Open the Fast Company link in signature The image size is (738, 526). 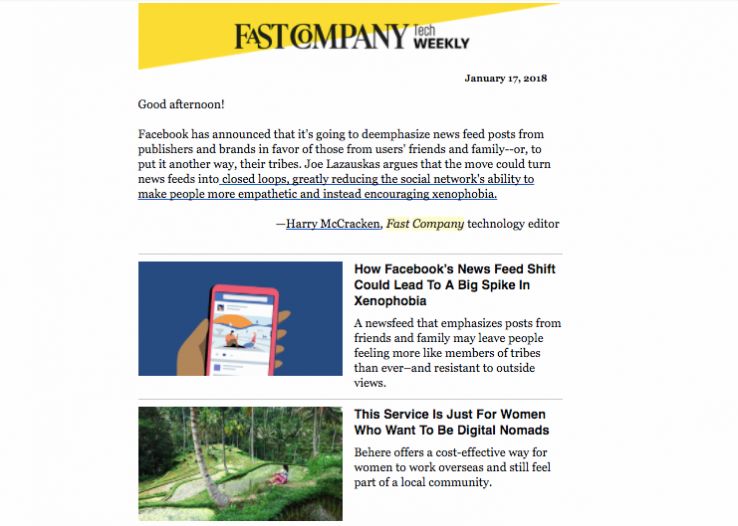(425, 224)
